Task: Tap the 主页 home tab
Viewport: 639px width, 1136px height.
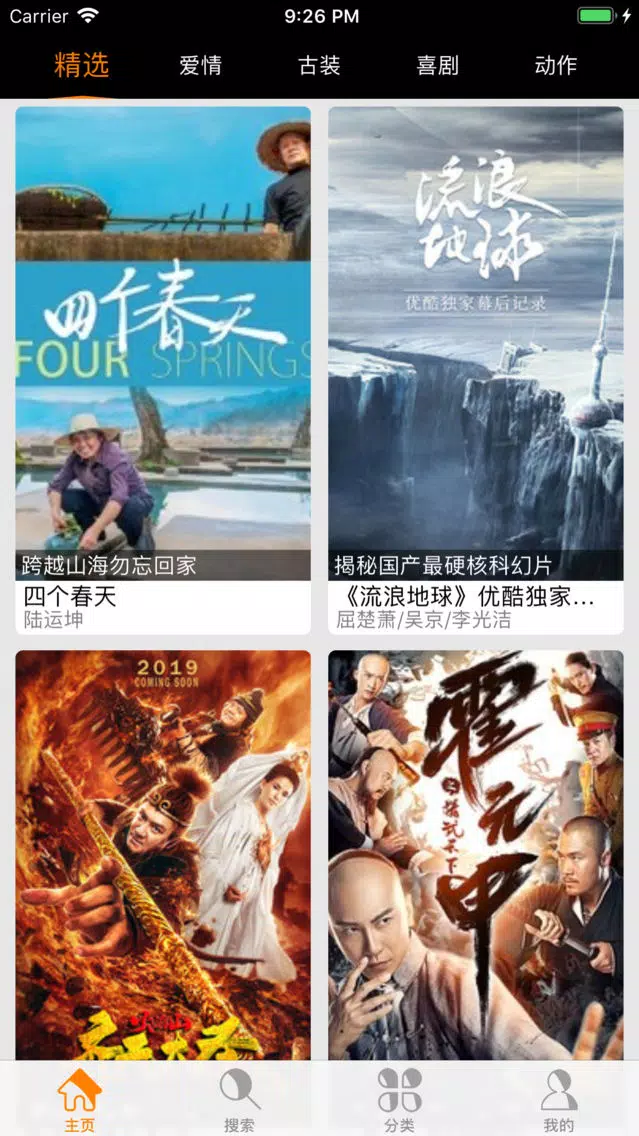Action: tap(80, 1100)
